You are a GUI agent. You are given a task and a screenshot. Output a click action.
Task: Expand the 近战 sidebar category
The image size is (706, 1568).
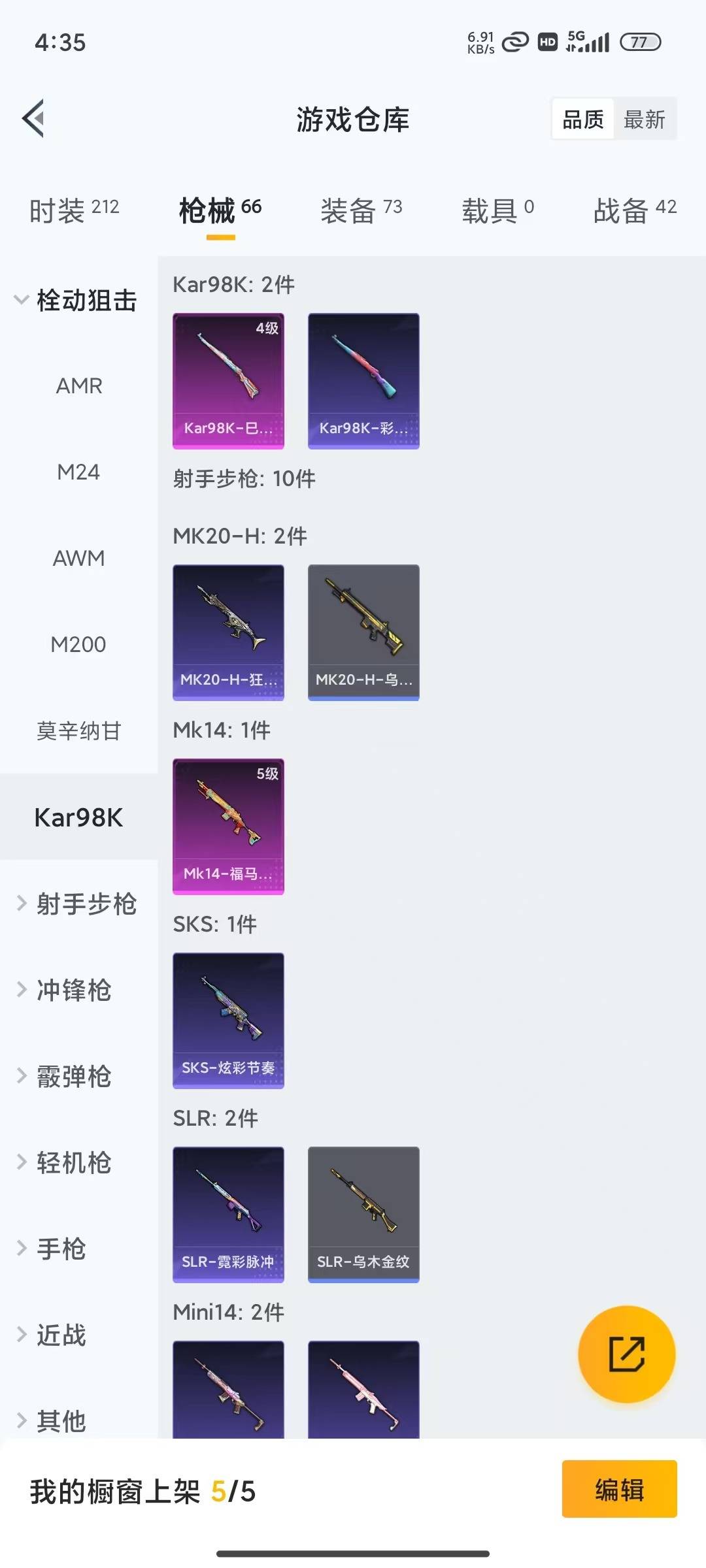point(62,1335)
